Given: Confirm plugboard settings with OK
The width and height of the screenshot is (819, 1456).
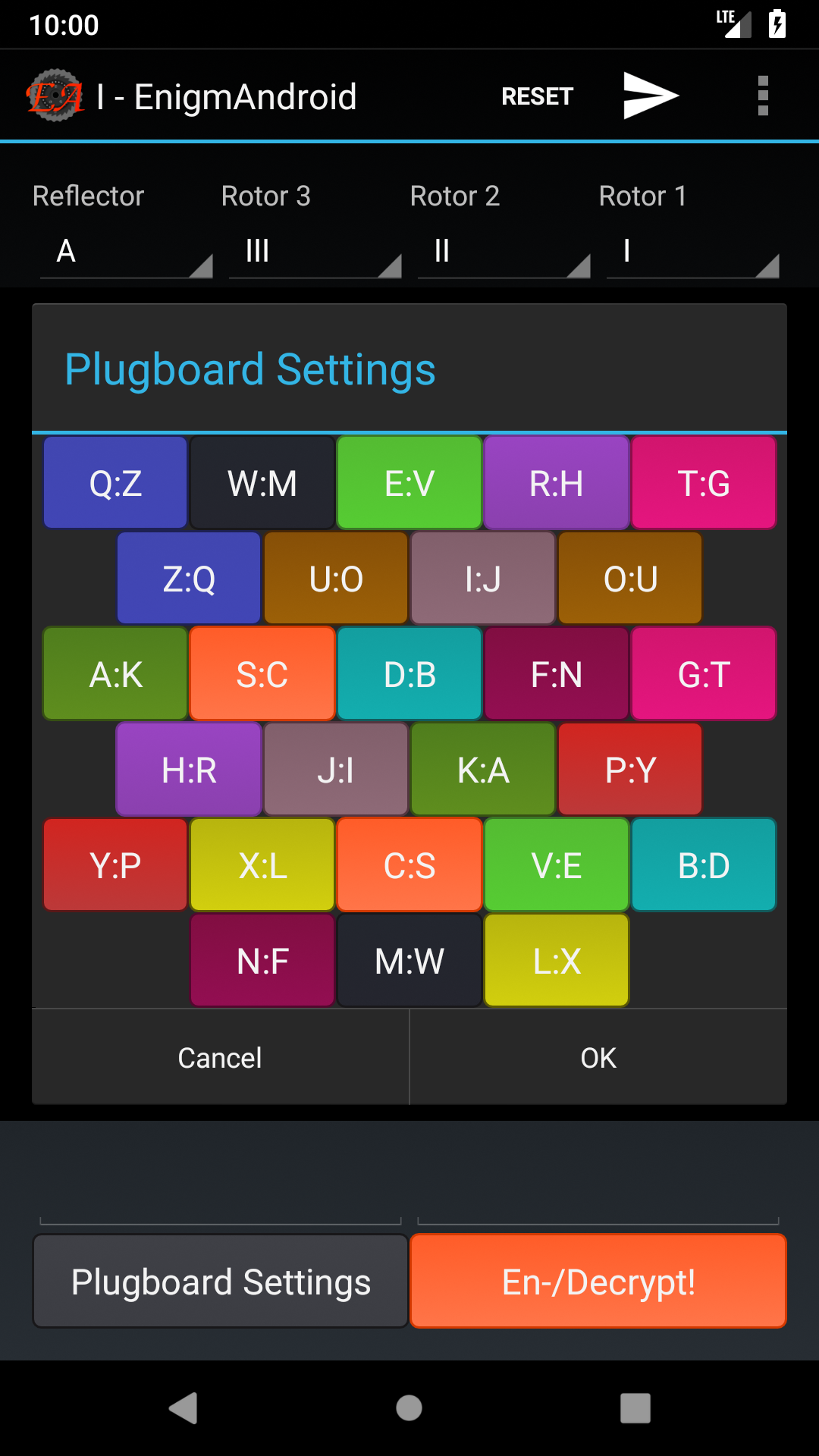Looking at the screenshot, I should (598, 1057).
